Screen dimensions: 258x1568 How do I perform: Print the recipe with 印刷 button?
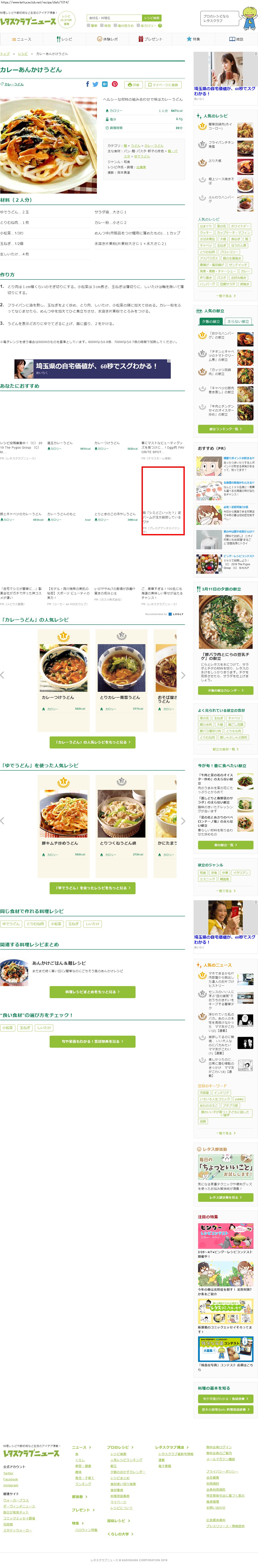tap(133, 85)
